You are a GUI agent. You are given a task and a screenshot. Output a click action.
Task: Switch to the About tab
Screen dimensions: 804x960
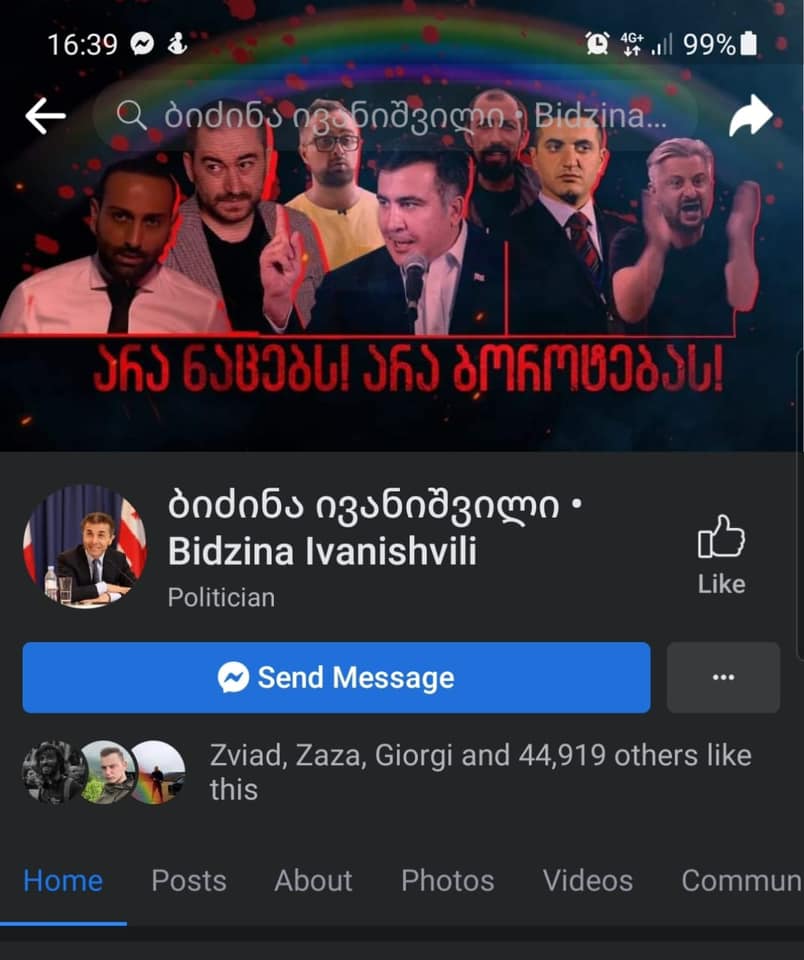(x=313, y=880)
